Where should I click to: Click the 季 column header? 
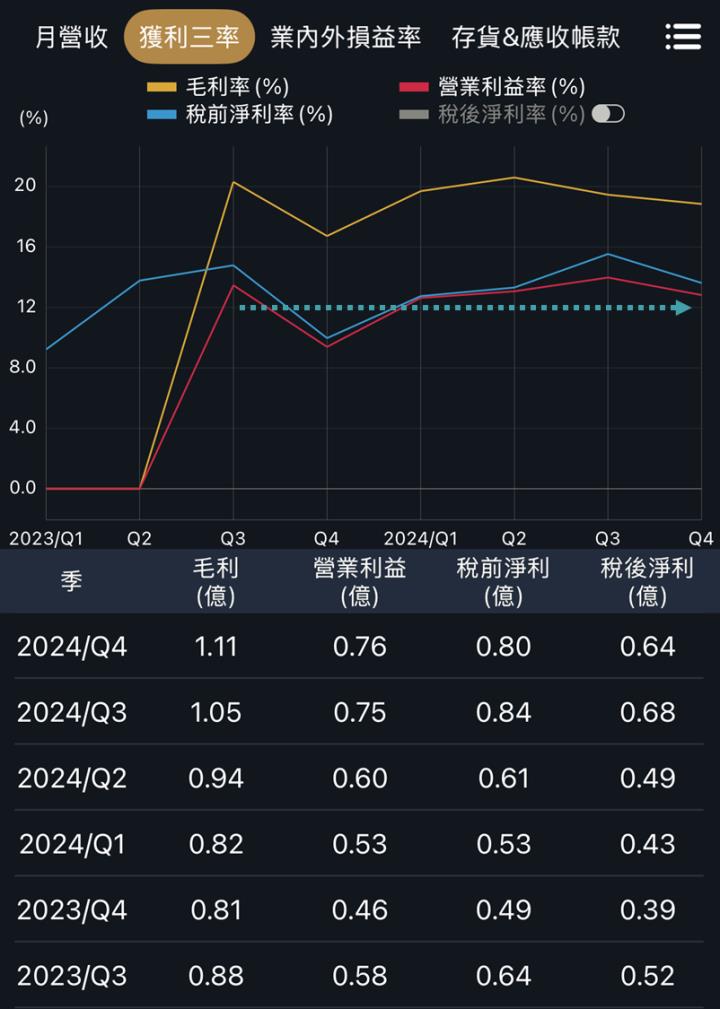tap(70, 580)
